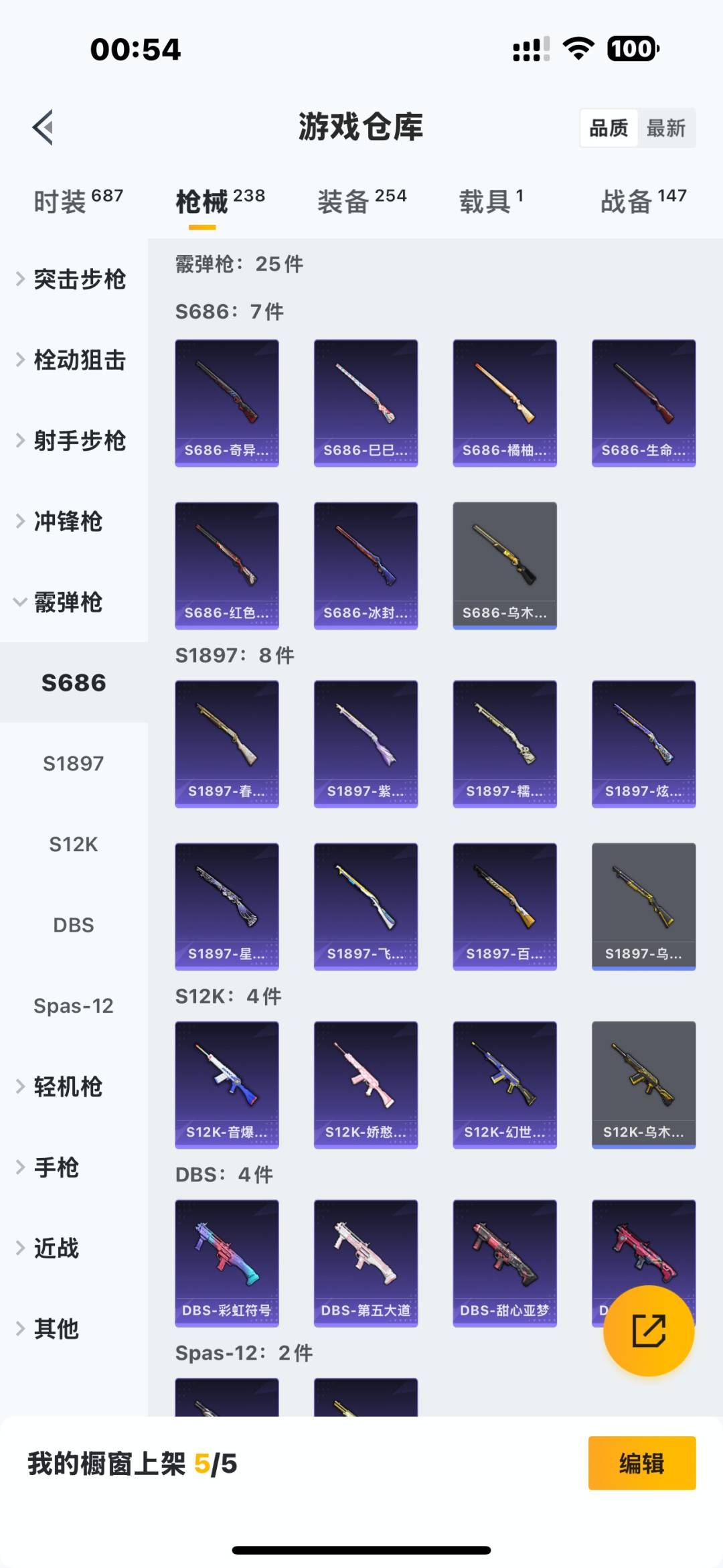Image resolution: width=723 pixels, height=1568 pixels.
Task: Tap the yellow floating share button
Action: [648, 1330]
